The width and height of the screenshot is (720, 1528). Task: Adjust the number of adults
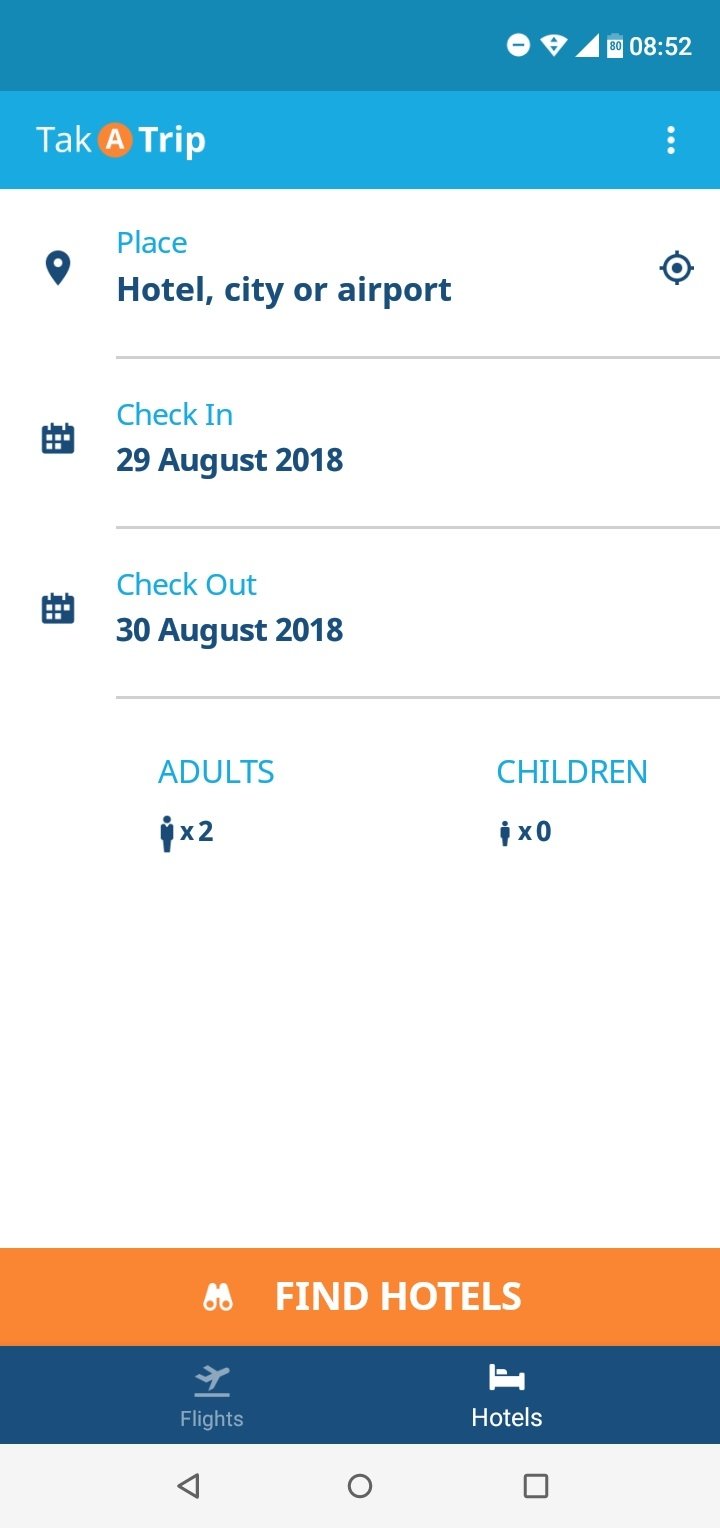tap(216, 804)
